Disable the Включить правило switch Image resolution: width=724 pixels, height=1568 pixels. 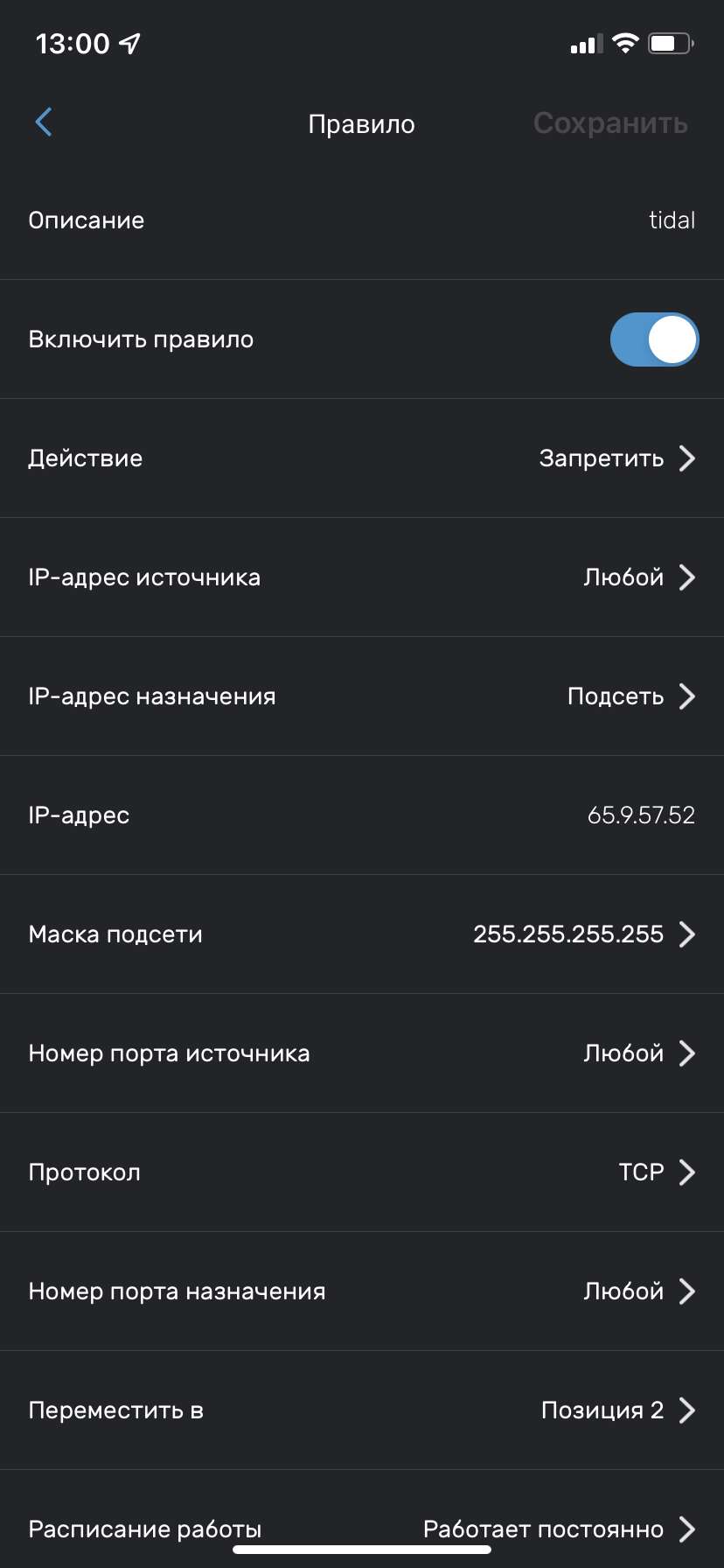pos(654,339)
